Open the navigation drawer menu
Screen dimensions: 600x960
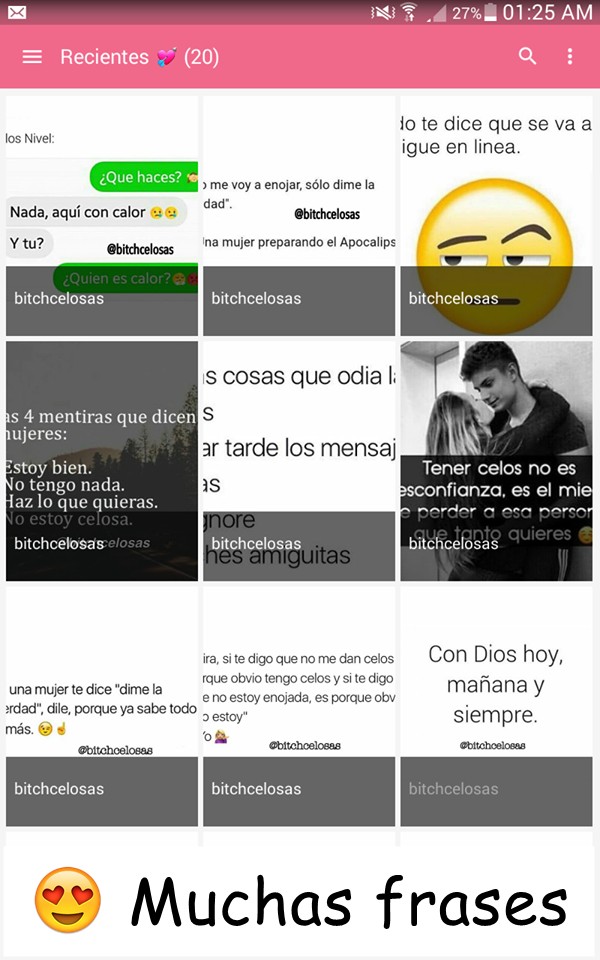32,57
